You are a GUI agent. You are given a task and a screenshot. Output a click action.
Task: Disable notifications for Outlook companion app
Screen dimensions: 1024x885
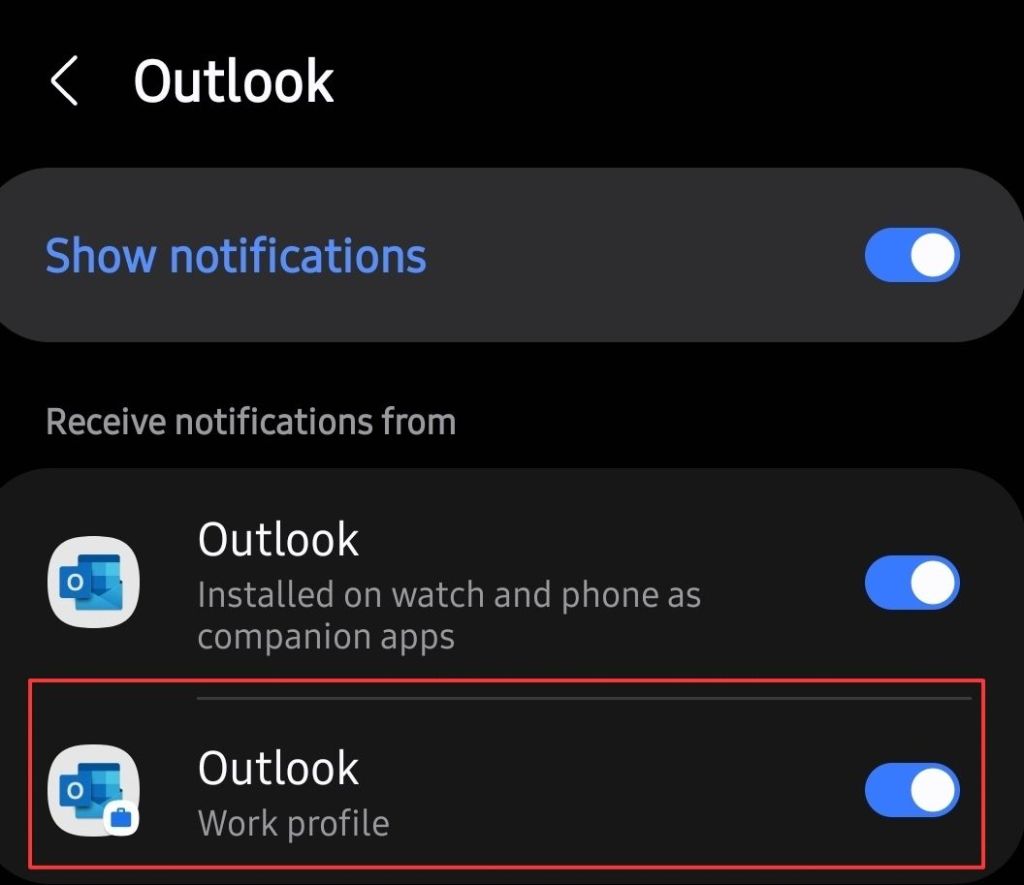click(911, 584)
